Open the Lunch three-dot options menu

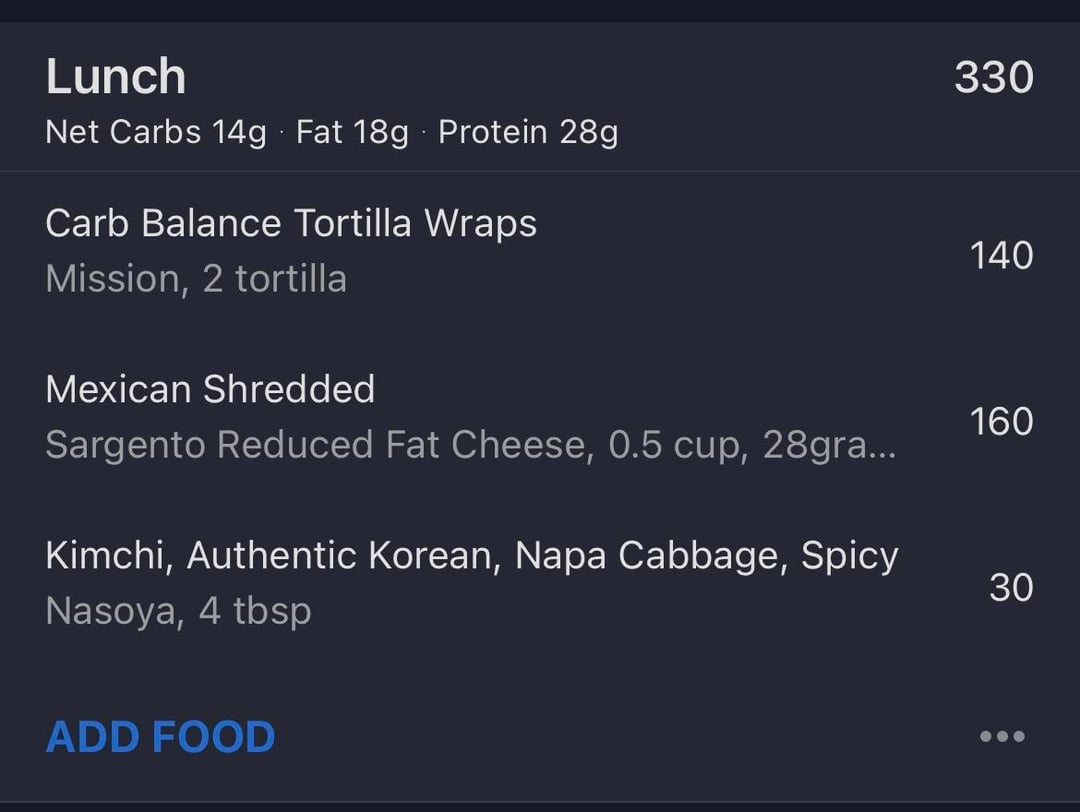[1002, 737]
